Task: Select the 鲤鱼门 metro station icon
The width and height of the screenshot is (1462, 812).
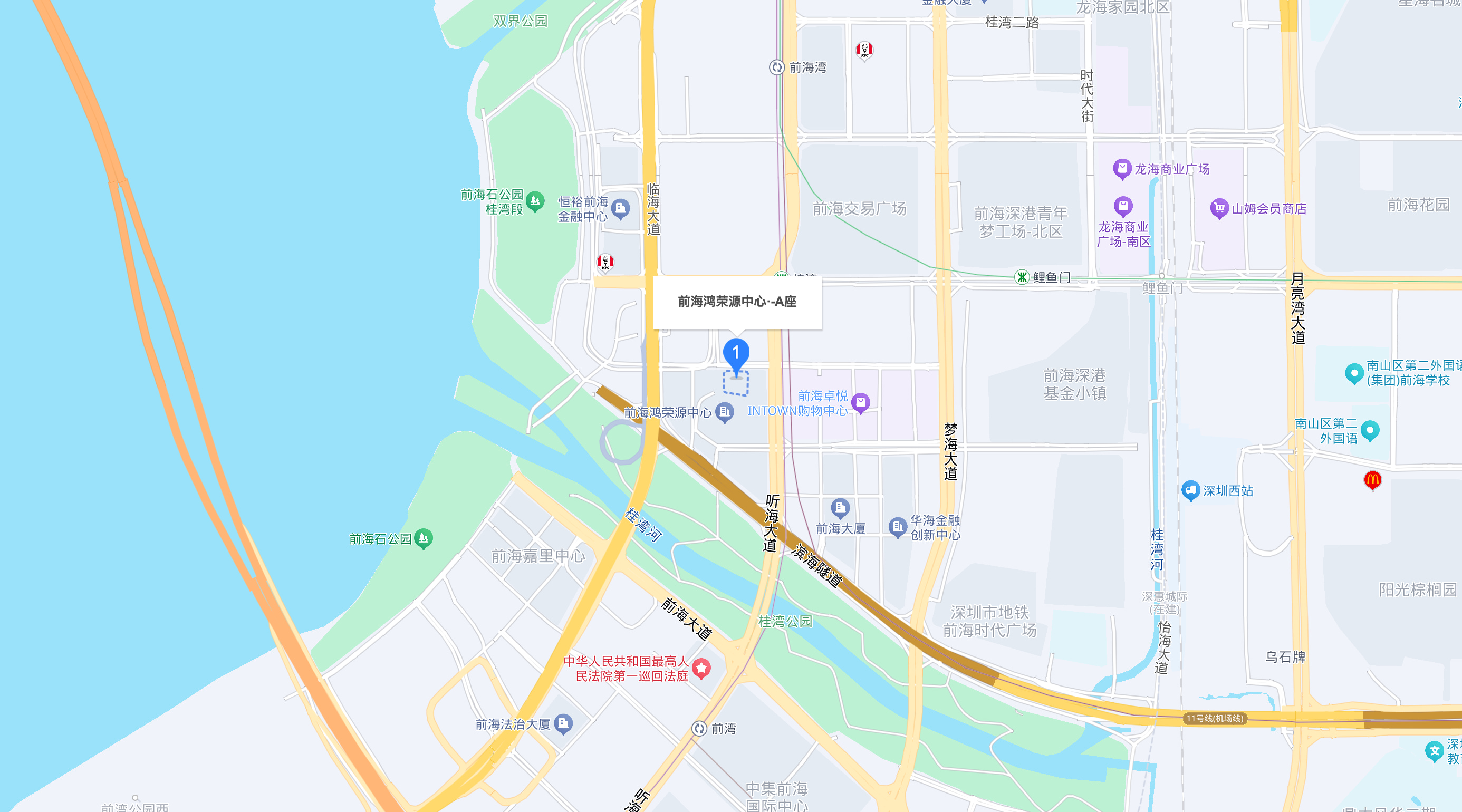Action: click(1022, 277)
